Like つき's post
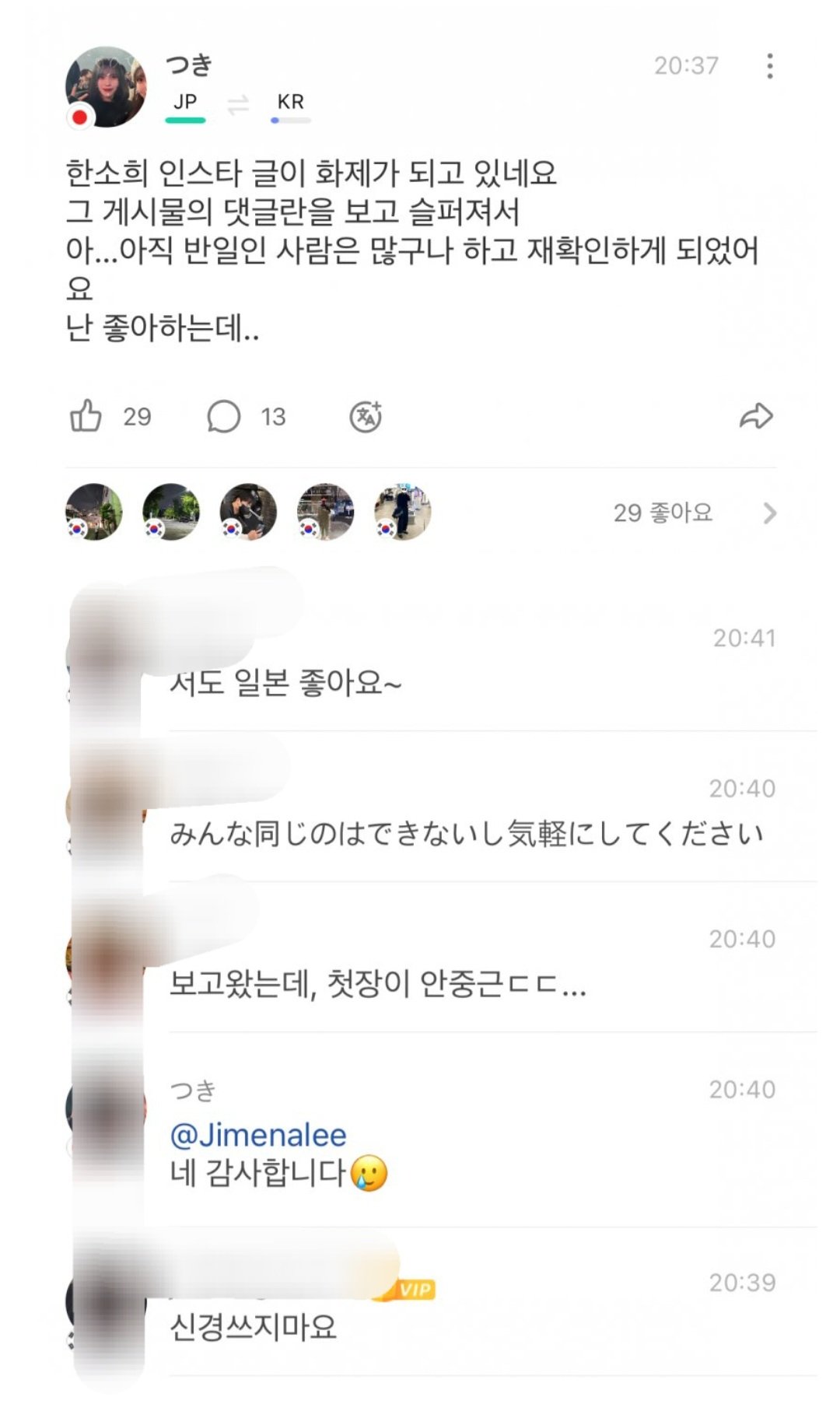The image size is (840, 1411). 86,416
